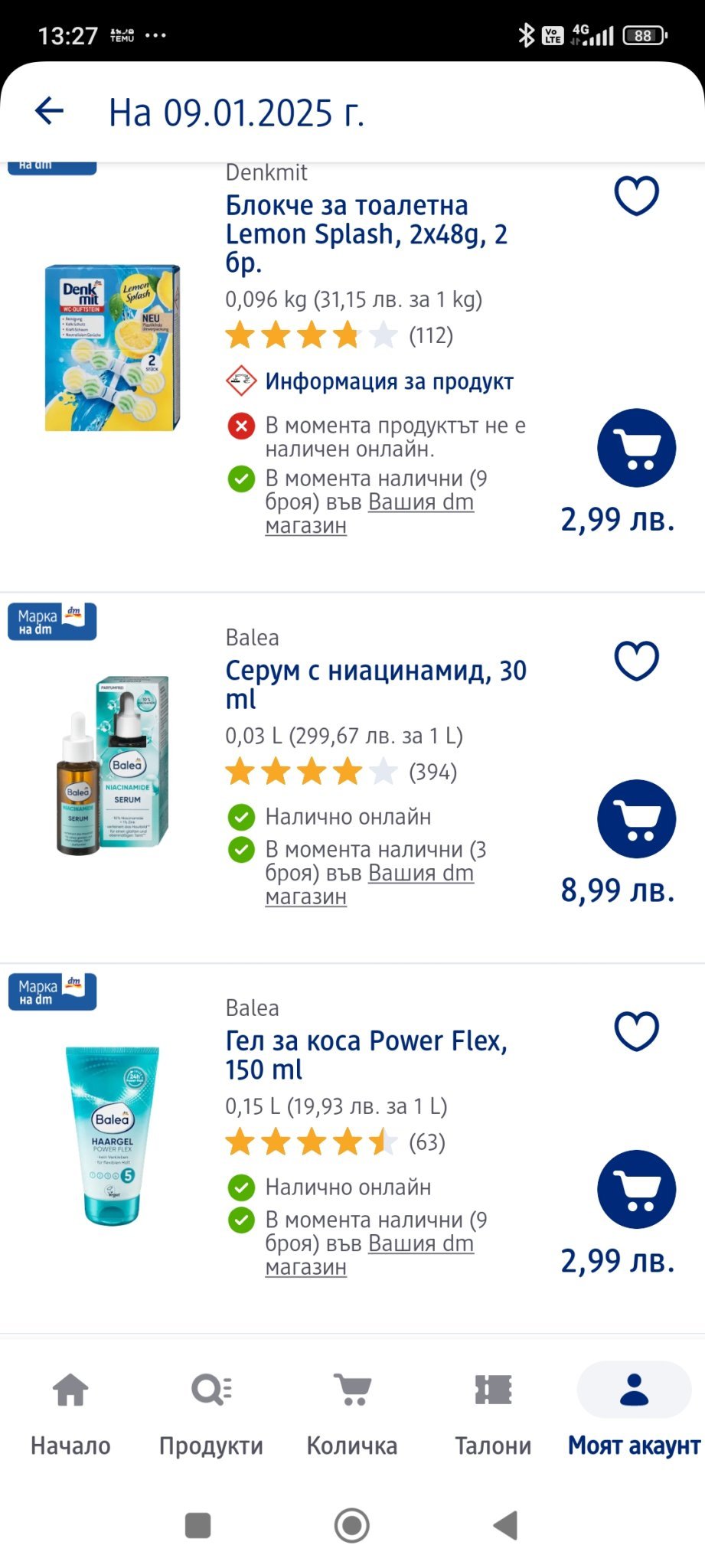This screenshot has height=1568, width=705.
Task: Open Гел за коса Power Flex product
Action: coord(366,1054)
